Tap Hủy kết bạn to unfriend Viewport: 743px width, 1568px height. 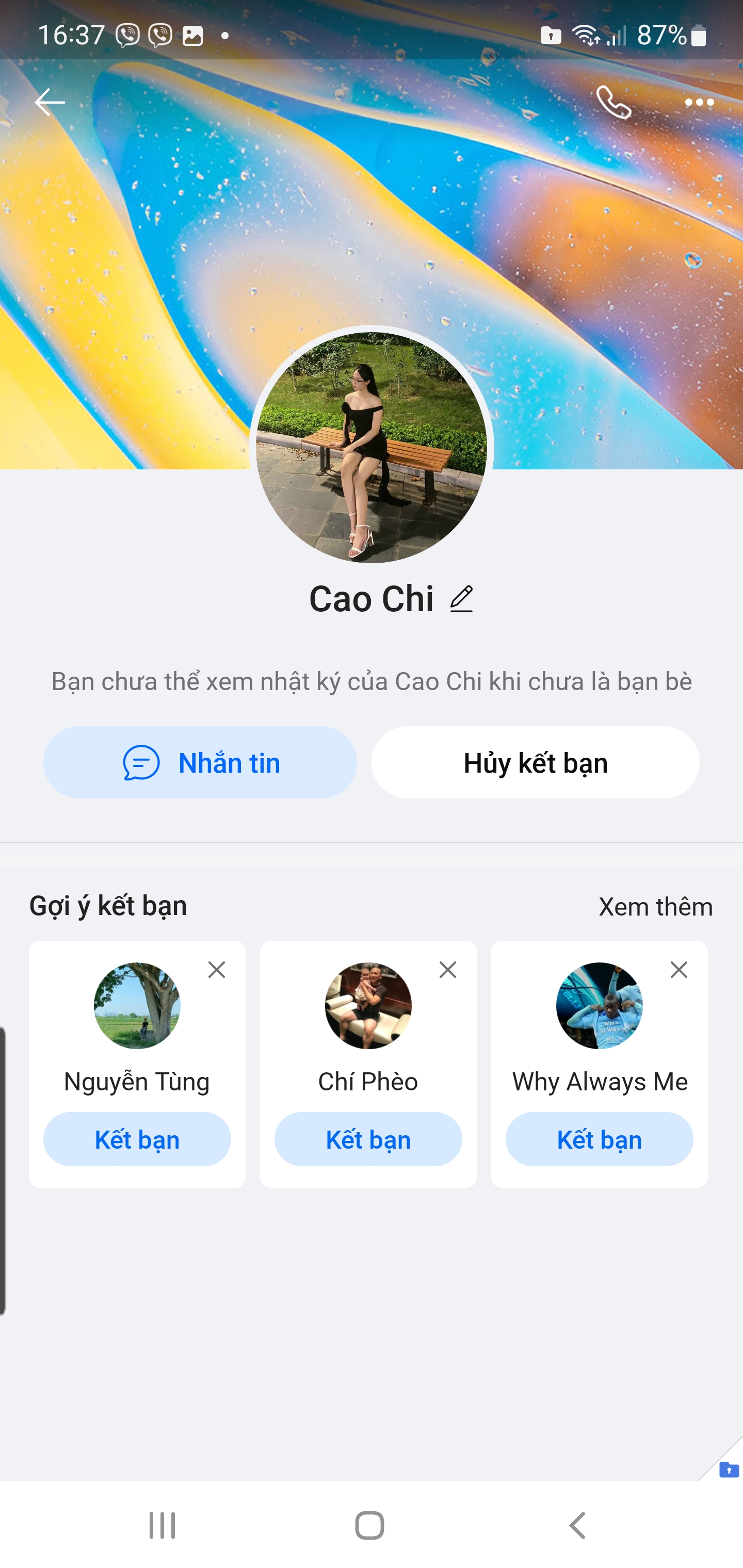(x=535, y=762)
